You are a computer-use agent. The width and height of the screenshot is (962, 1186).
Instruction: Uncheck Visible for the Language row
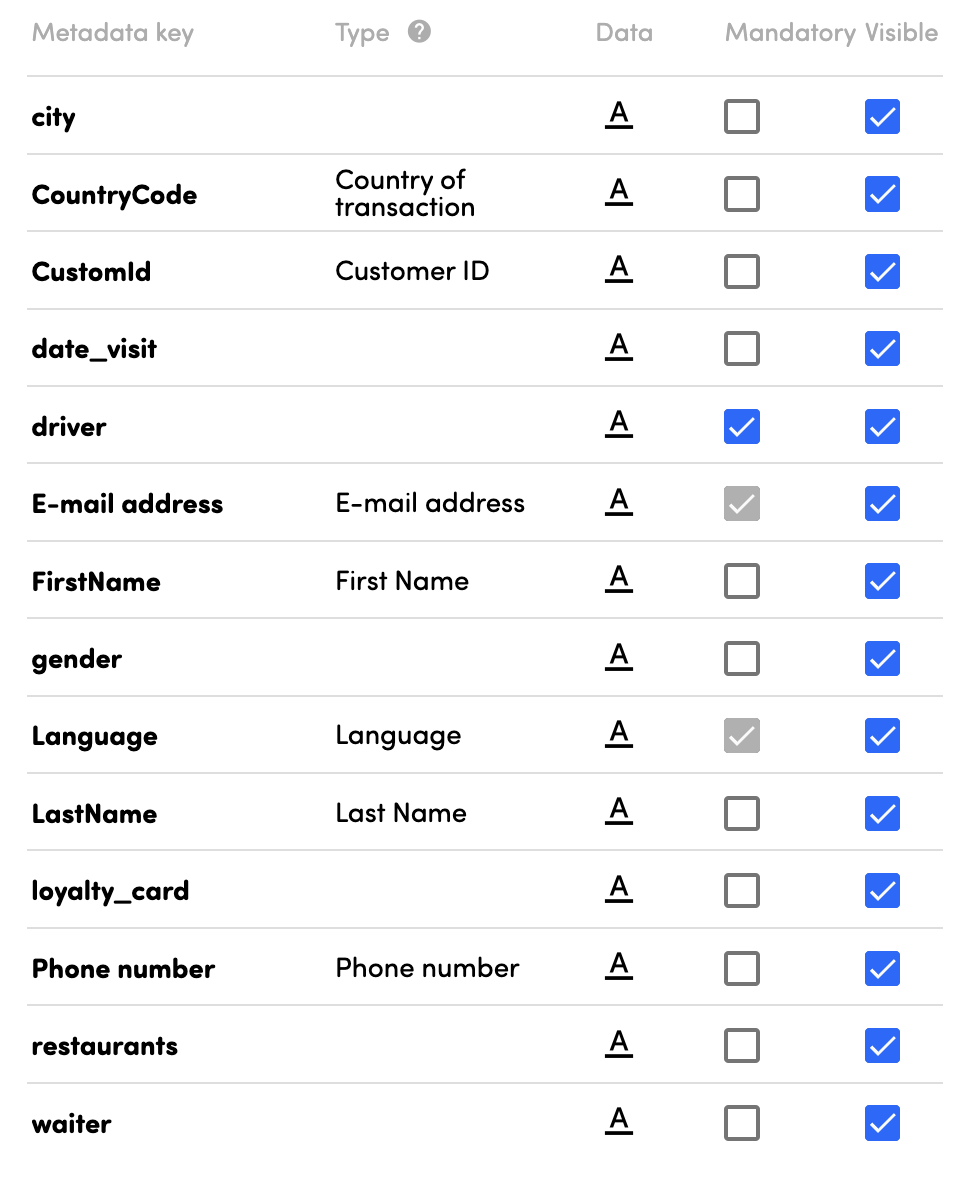click(882, 736)
